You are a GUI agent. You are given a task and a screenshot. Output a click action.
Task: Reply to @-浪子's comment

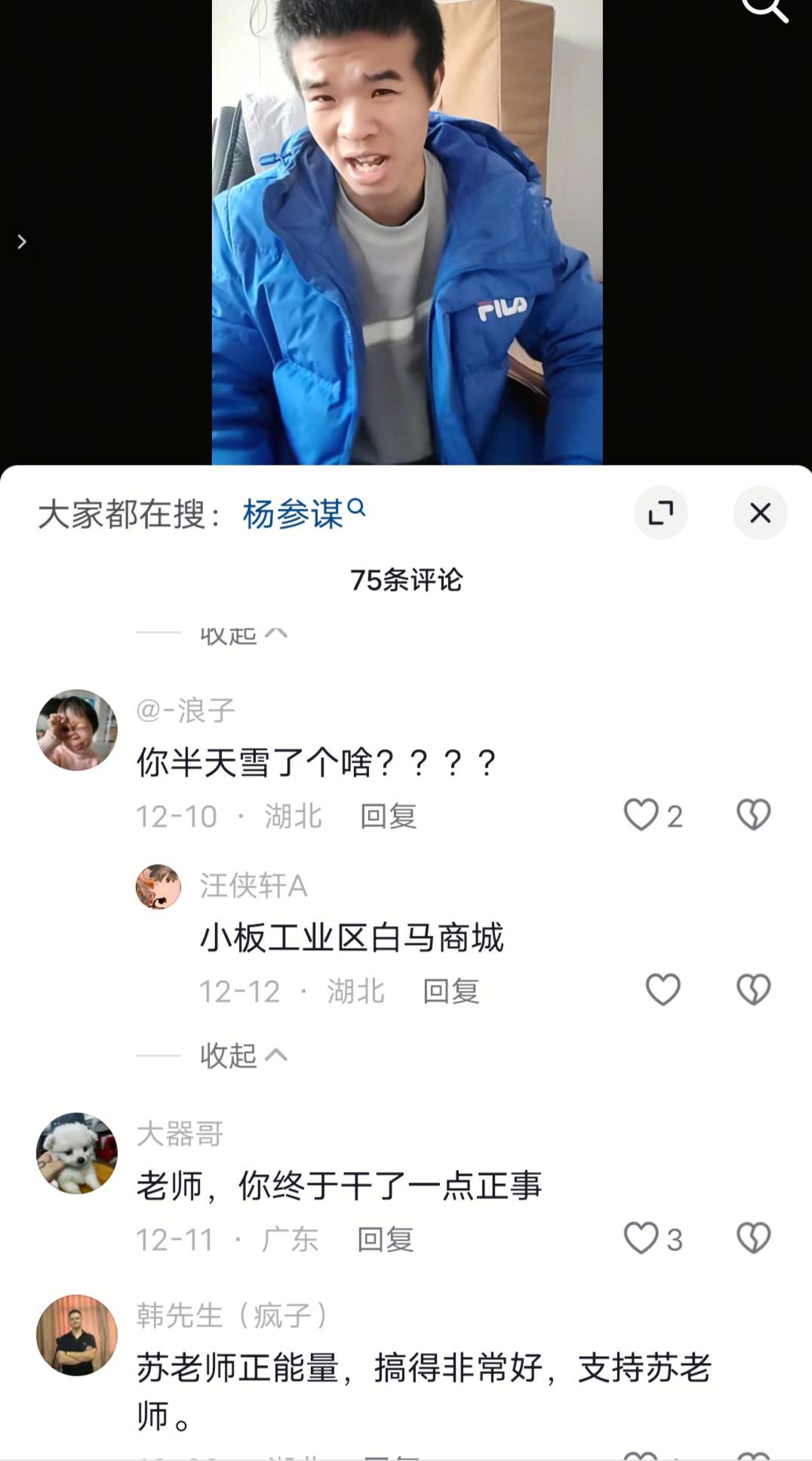click(388, 817)
